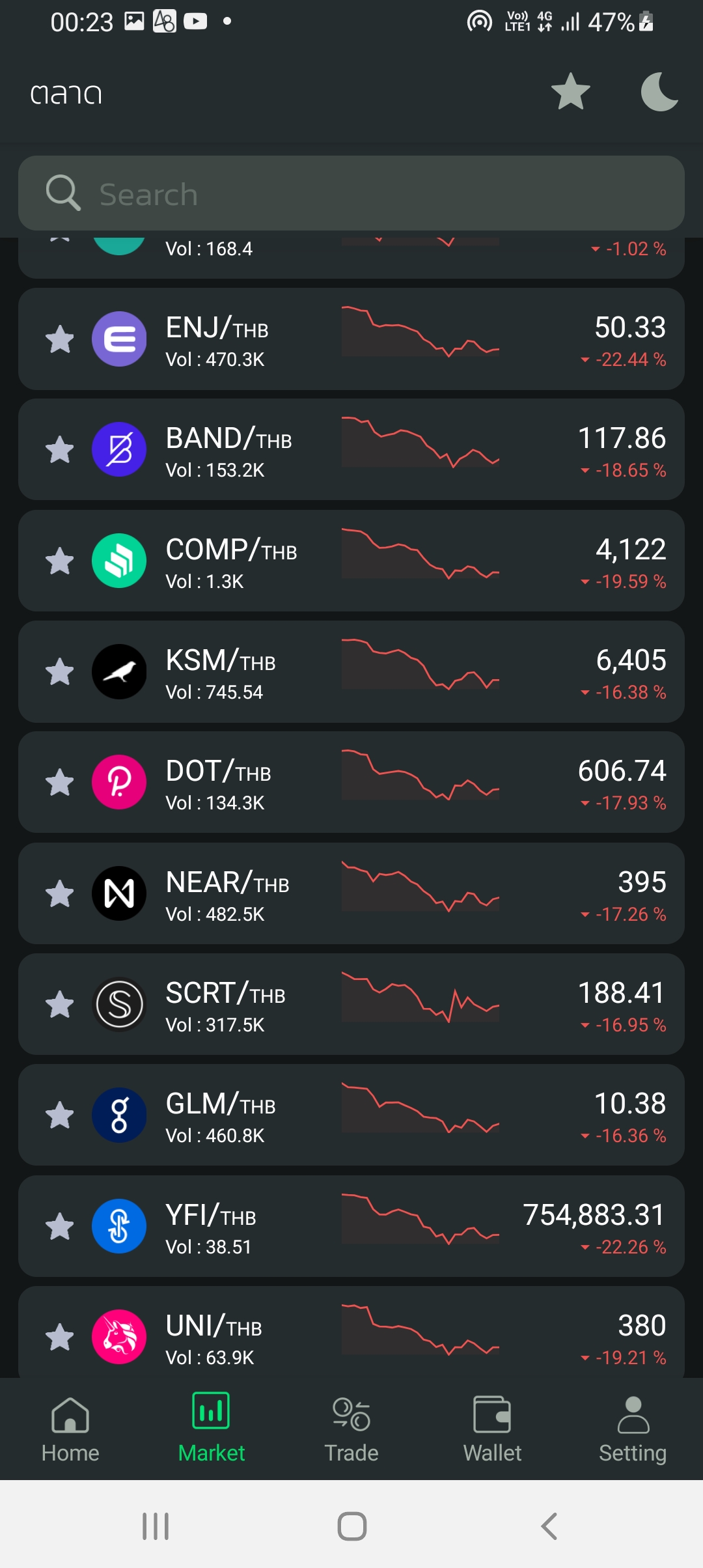Viewport: 703px width, 1568px height.
Task: Open the COMP/THB market row
Action: coord(351,561)
